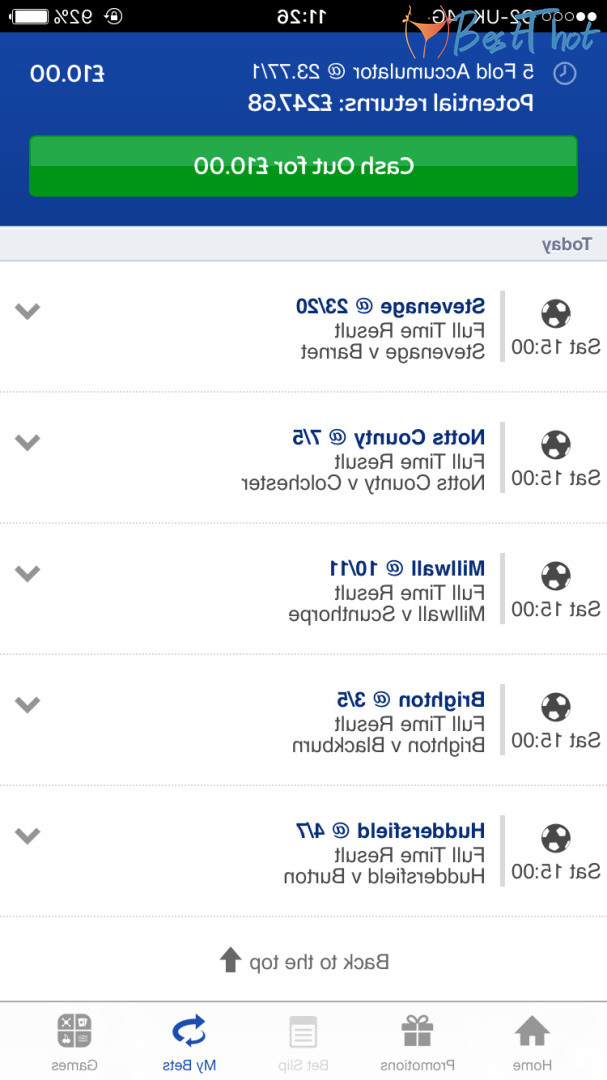Go to the Home tab

pos(532,1041)
